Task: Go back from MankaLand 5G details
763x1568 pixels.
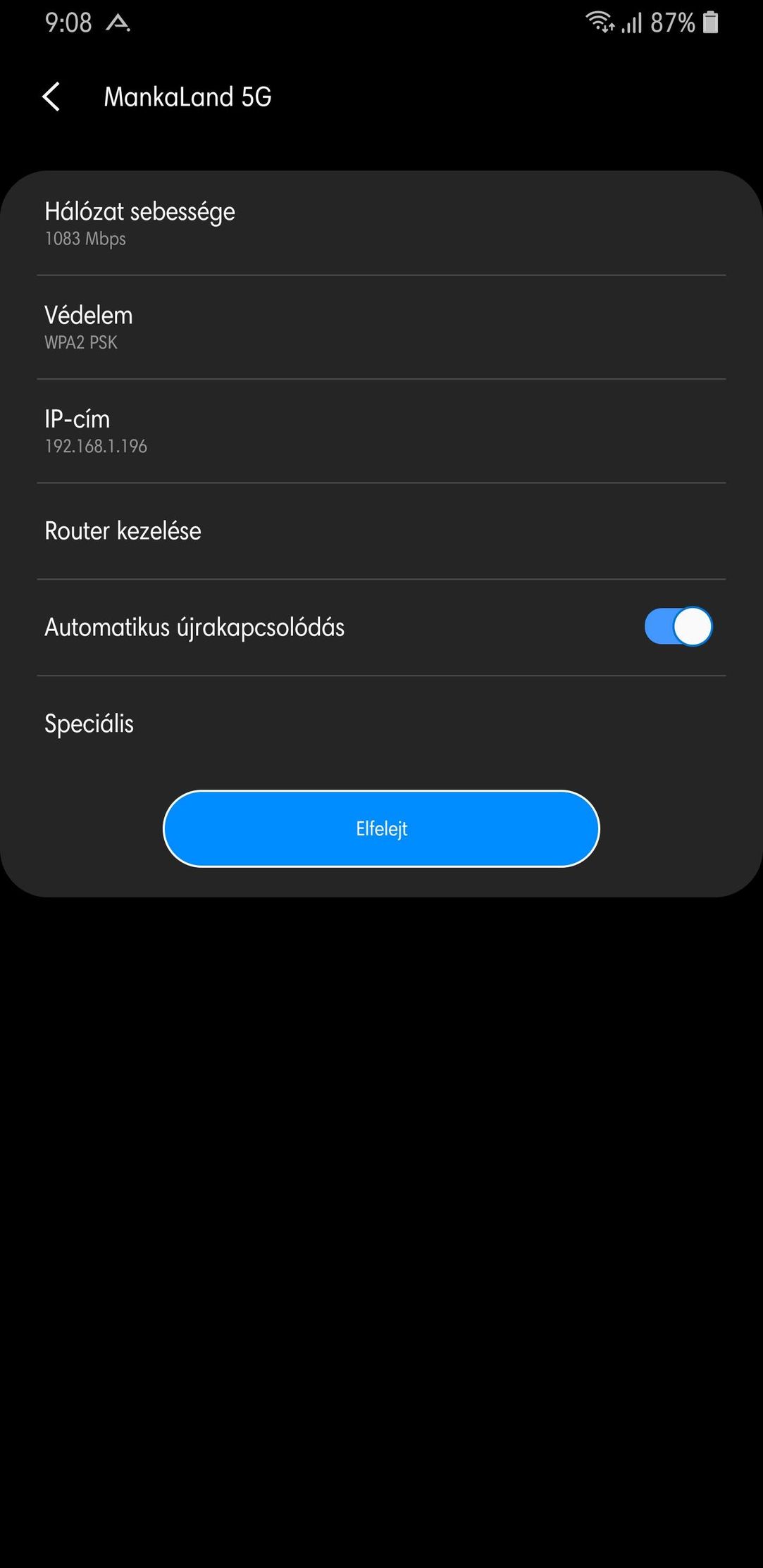Action: click(x=51, y=97)
